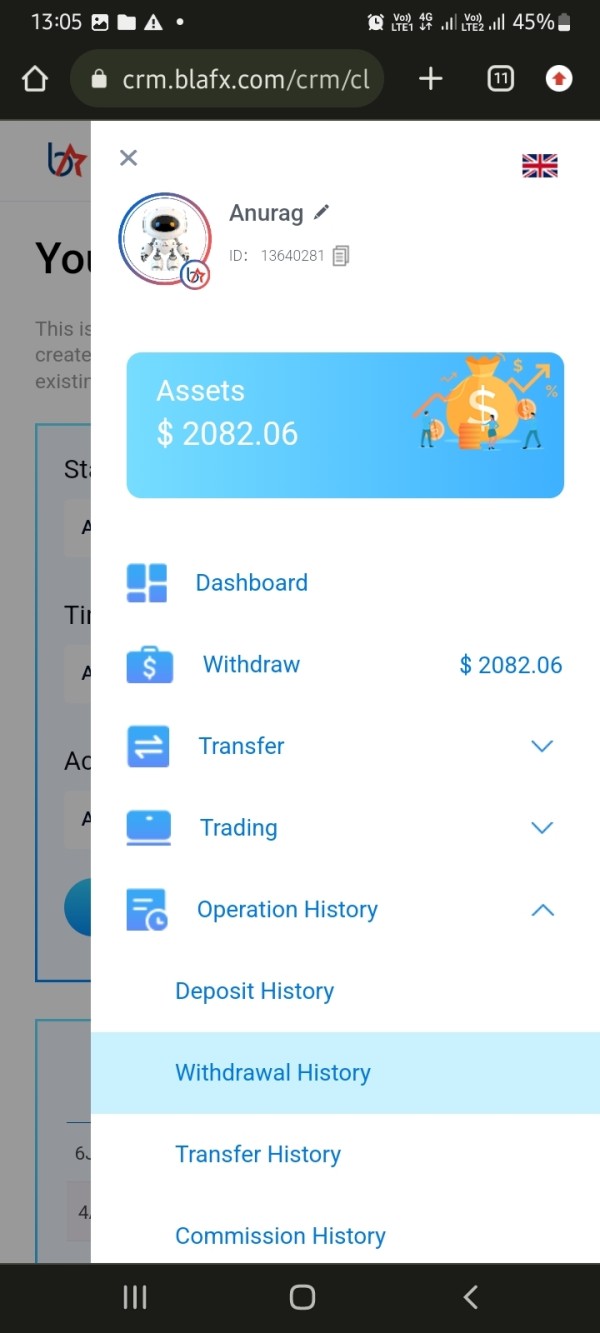This screenshot has width=600, height=1333.
Task: Open a new browser tab
Action: coord(431,79)
